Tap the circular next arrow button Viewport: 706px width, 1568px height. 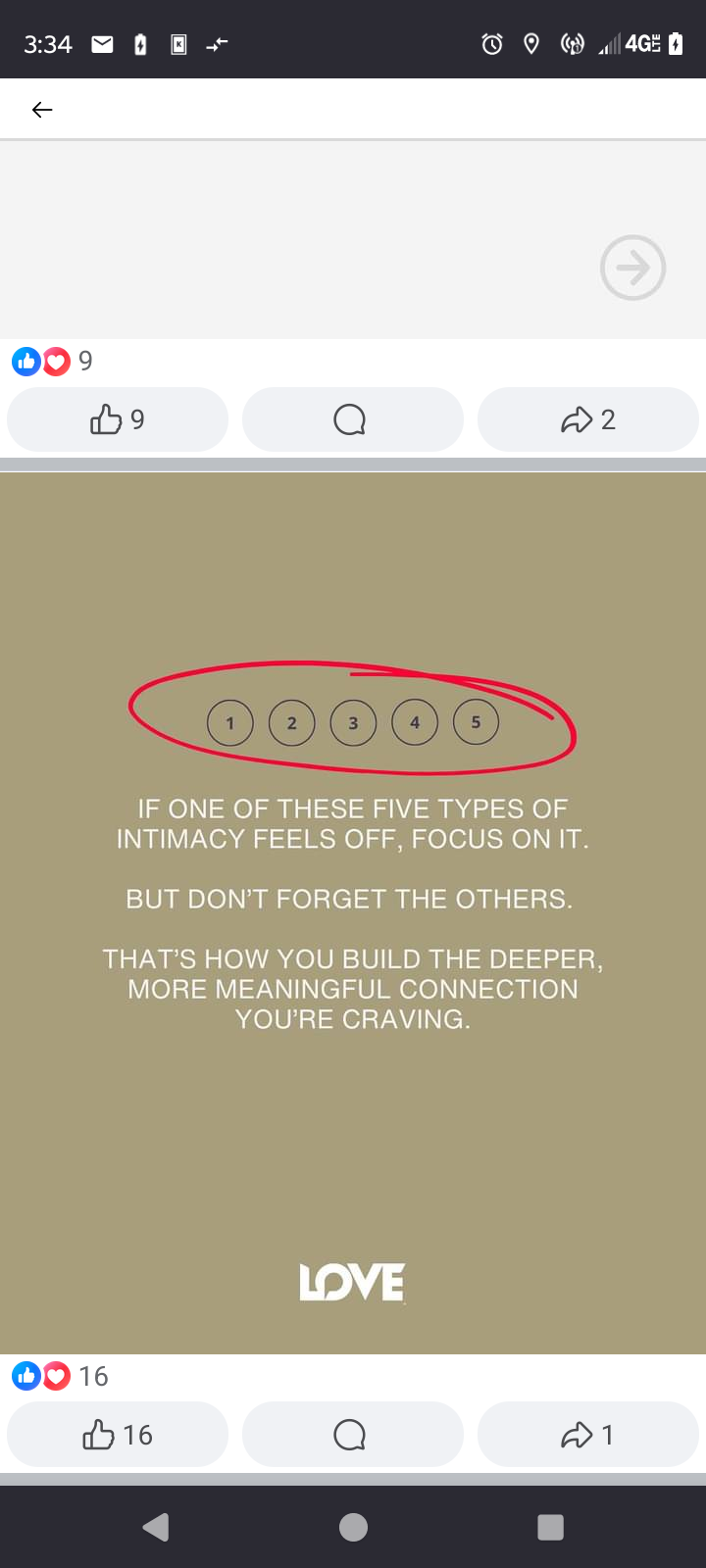pyautogui.click(x=632, y=268)
